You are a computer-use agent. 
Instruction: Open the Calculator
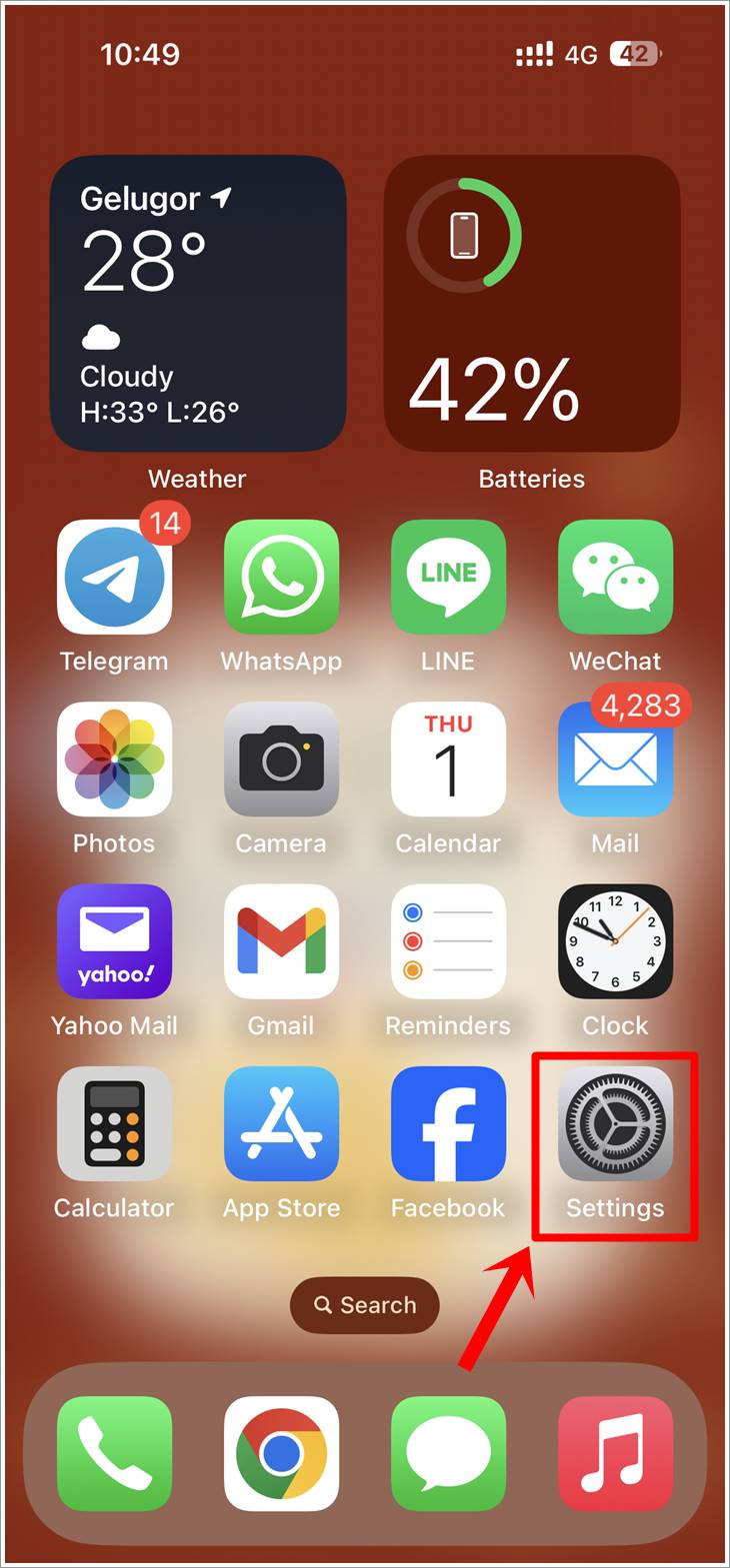pyautogui.click(x=114, y=1124)
